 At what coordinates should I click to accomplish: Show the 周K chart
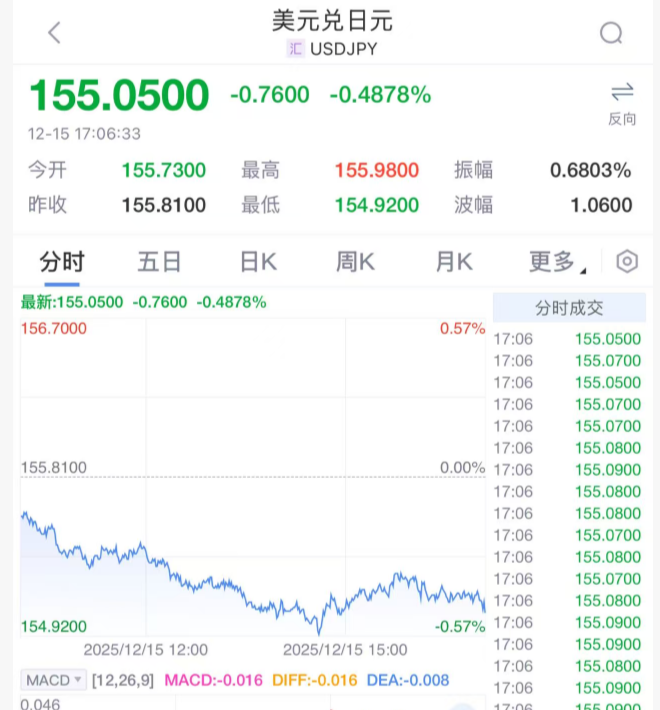(x=355, y=262)
